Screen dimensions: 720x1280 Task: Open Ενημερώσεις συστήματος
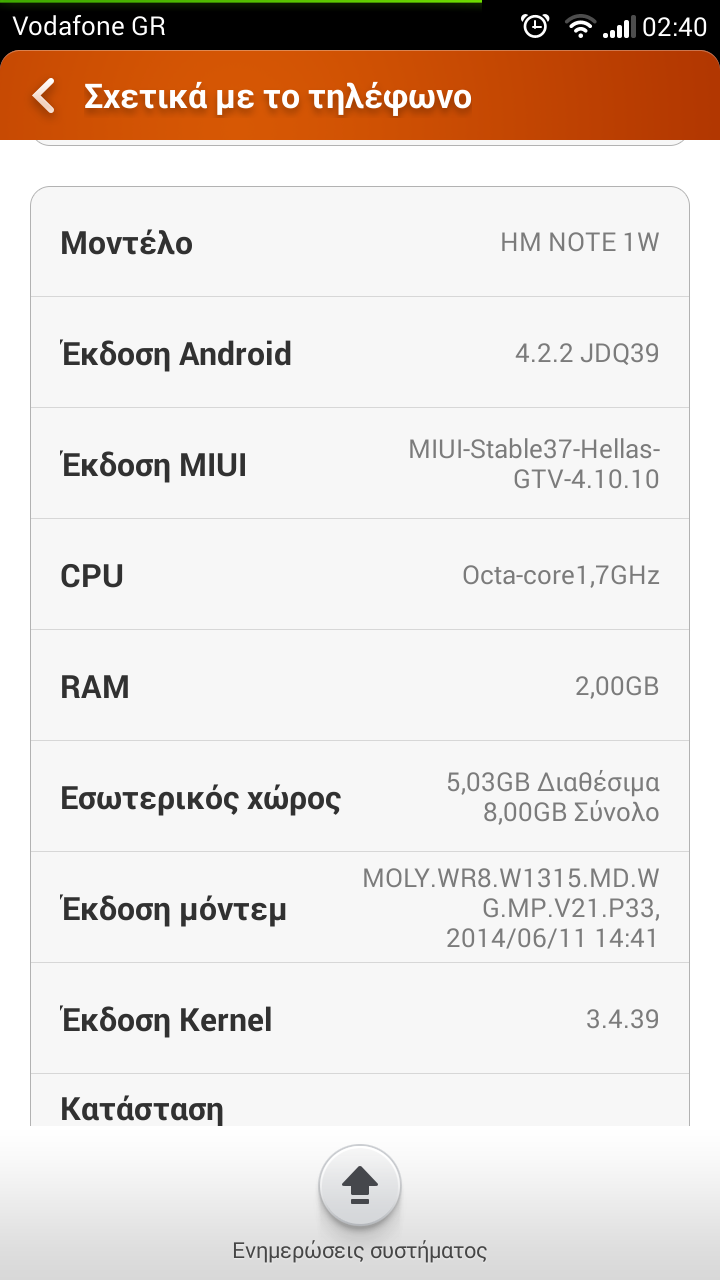click(360, 1187)
